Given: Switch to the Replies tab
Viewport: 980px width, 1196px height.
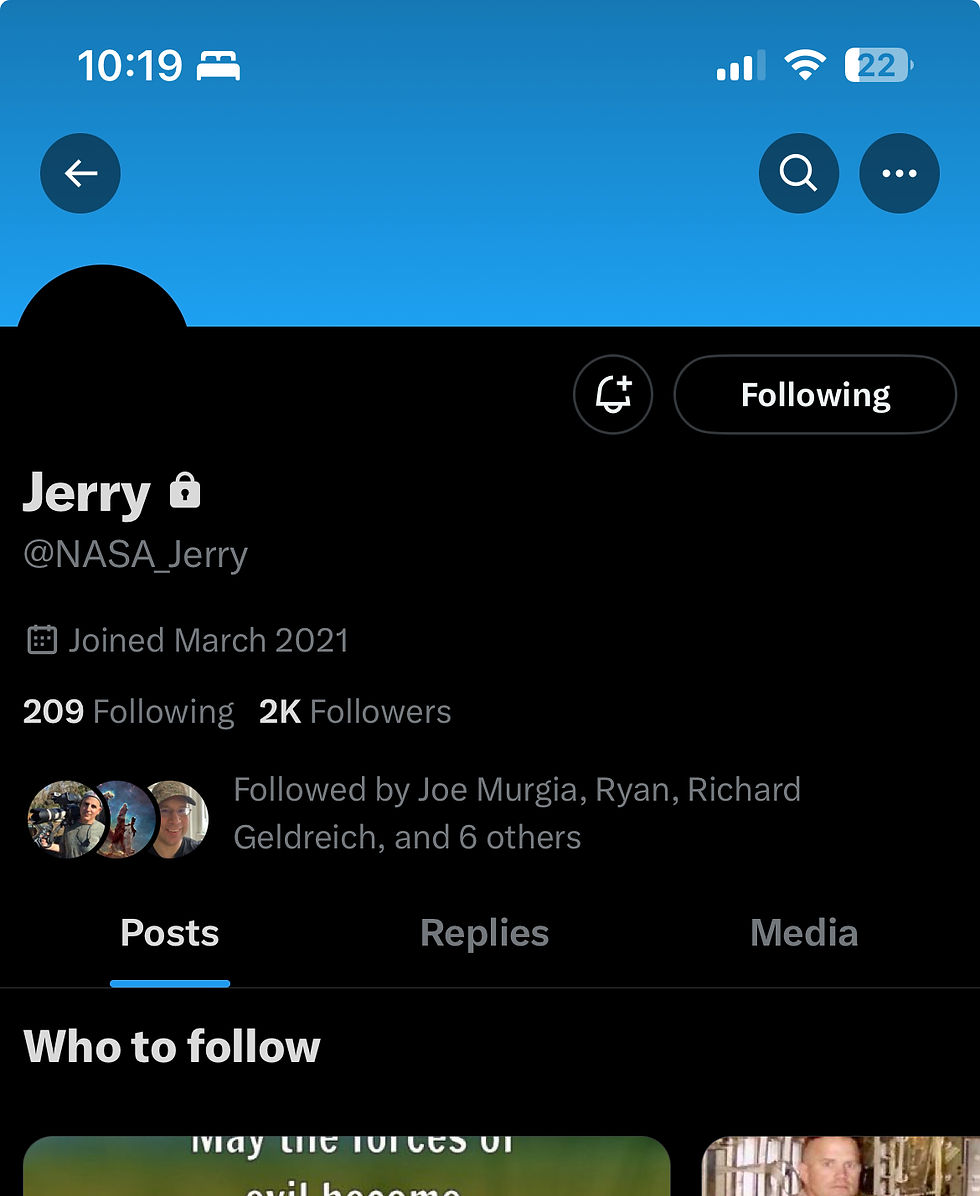Looking at the screenshot, I should [x=484, y=933].
